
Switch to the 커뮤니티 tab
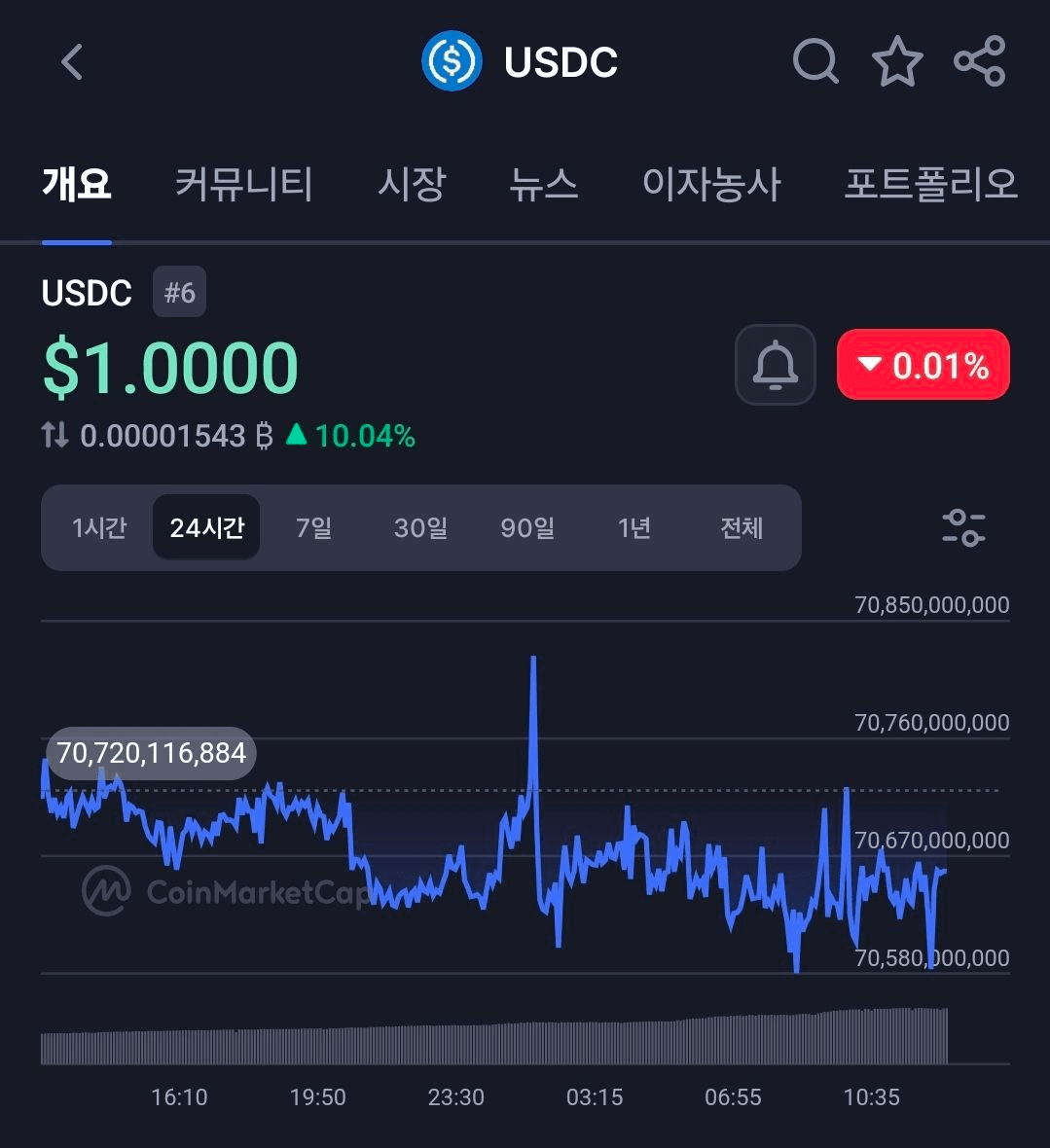[x=242, y=185]
